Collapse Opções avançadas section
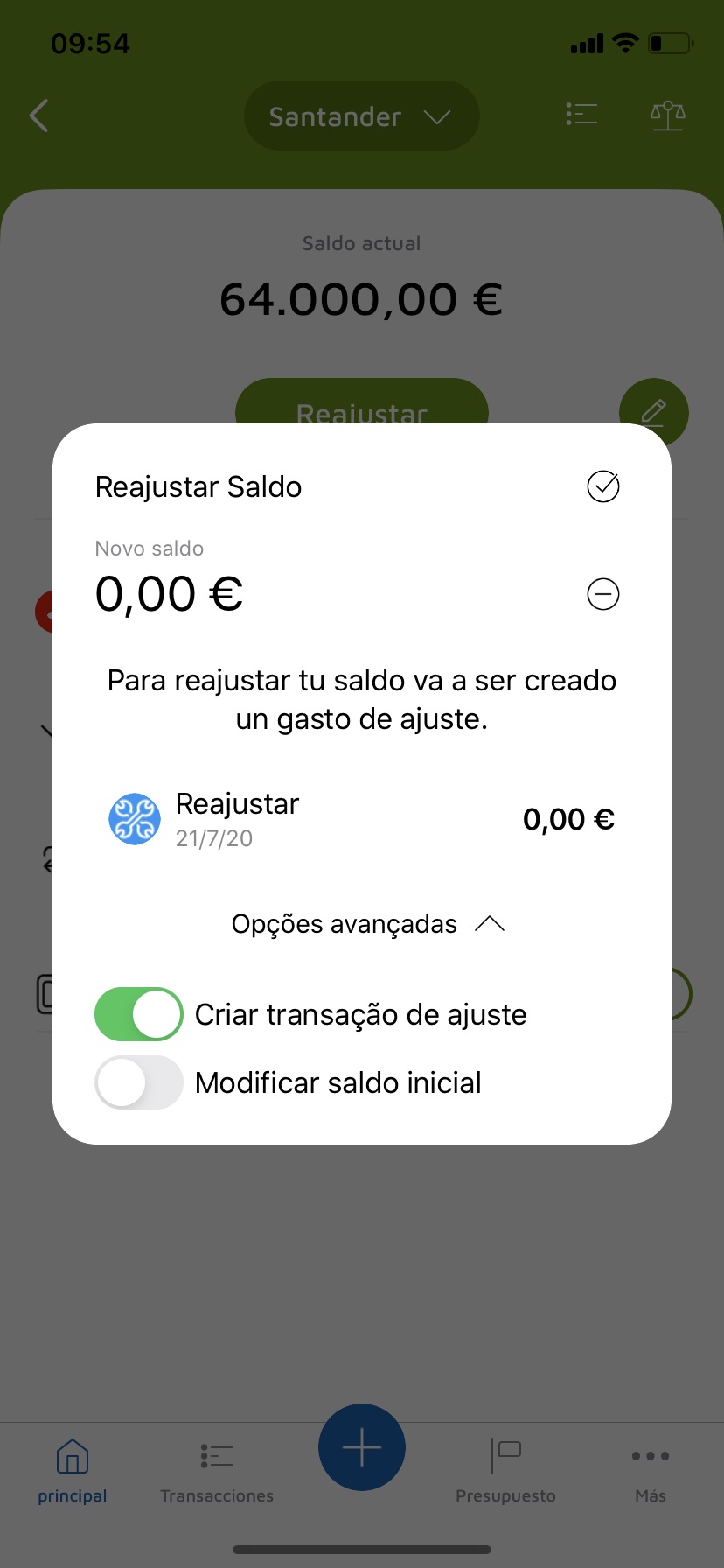This screenshot has width=724, height=1568. coord(367,924)
